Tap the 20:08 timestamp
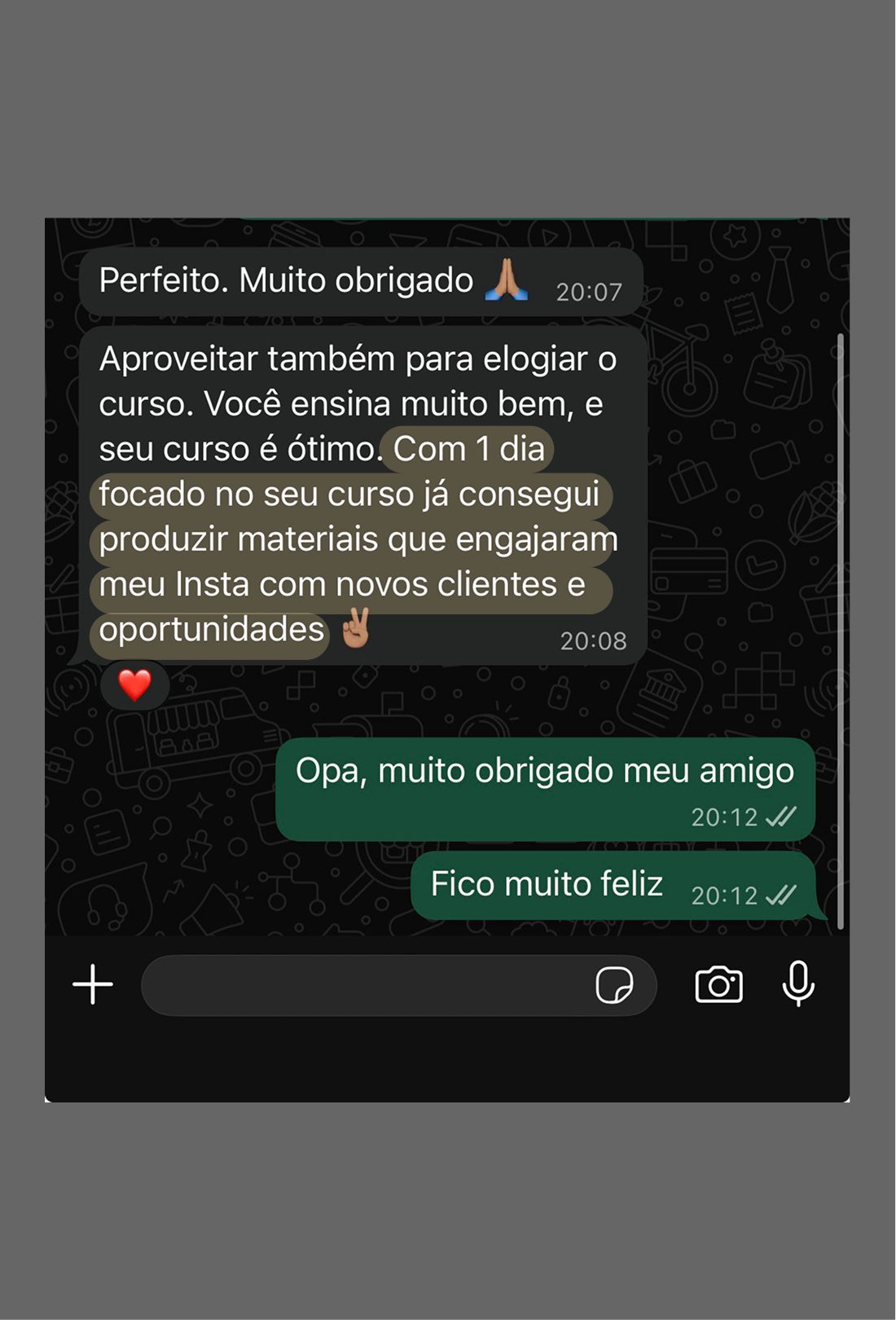896x1320 pixels. click(592, 640)
